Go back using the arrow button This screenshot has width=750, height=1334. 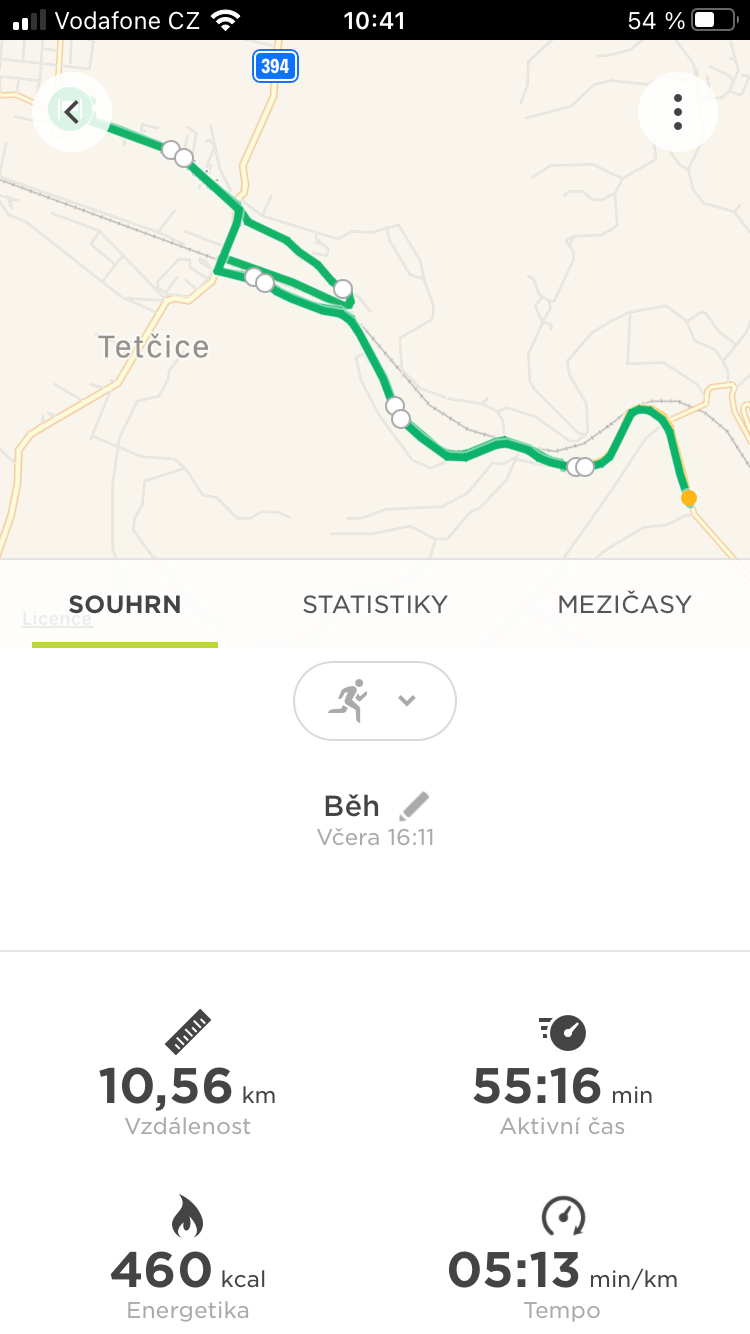click(72, 112)
